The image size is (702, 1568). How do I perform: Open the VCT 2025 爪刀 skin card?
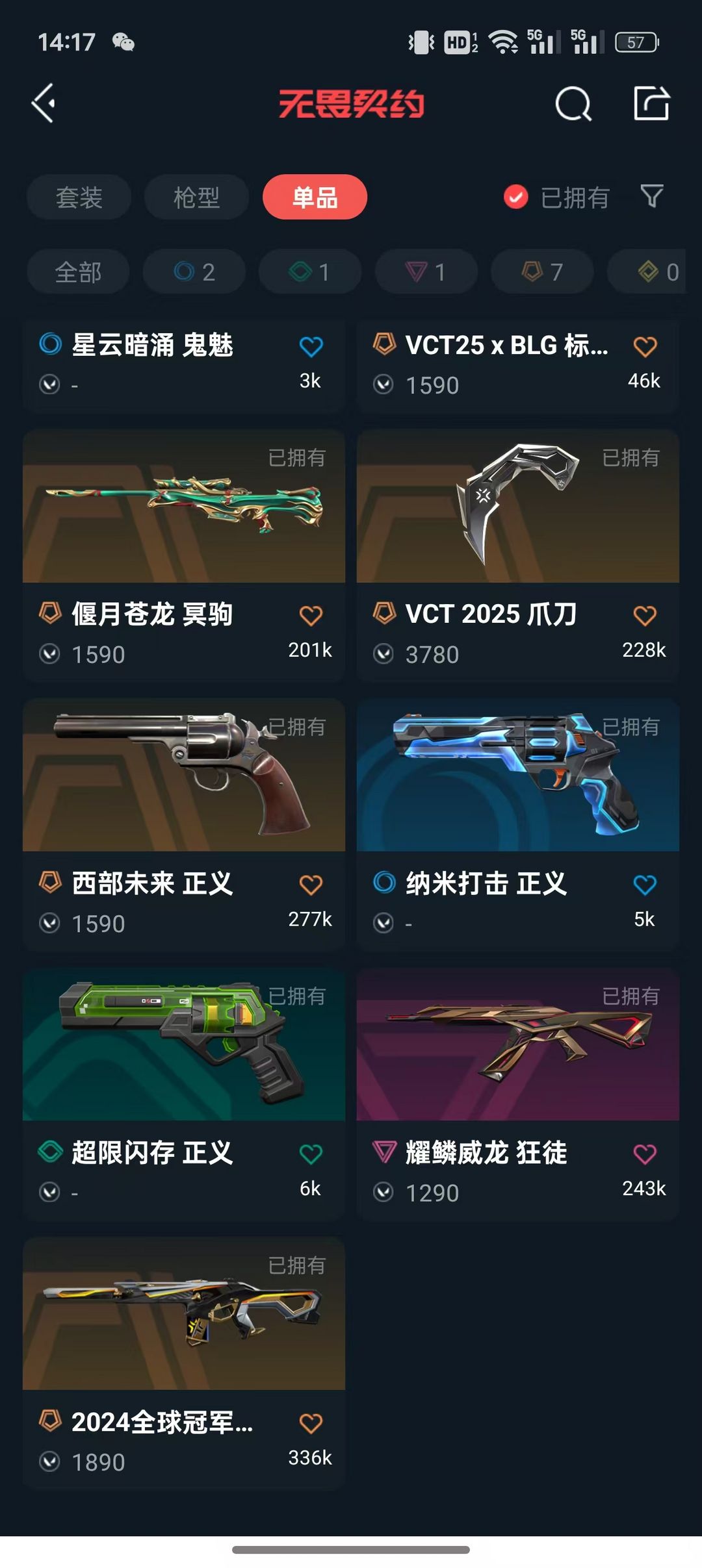coord(518,555)
